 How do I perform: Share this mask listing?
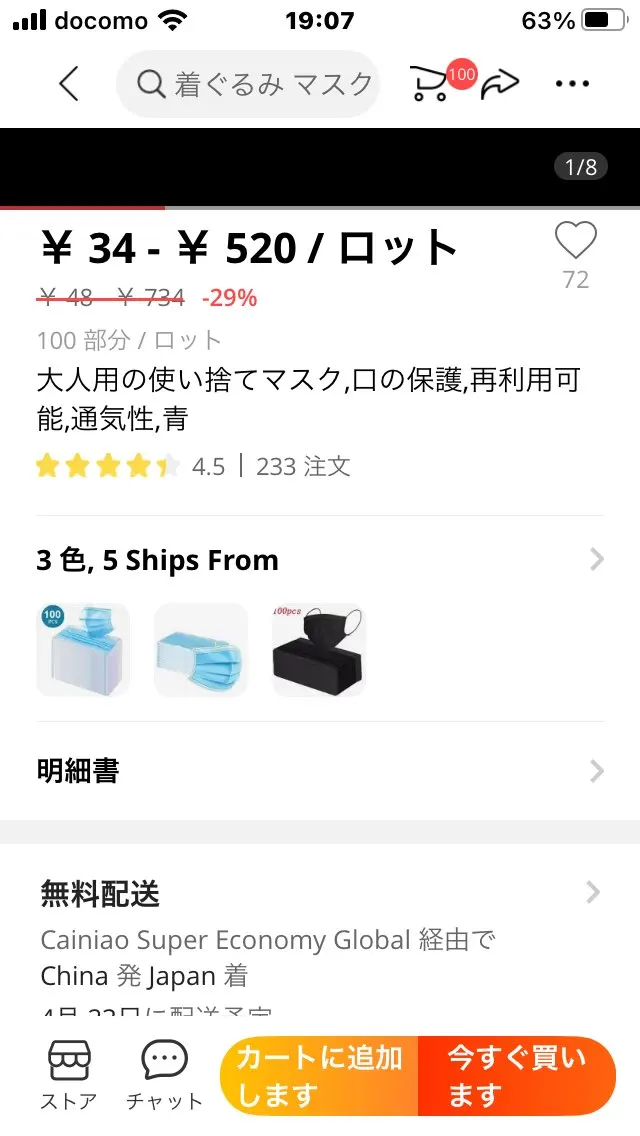point(500,85)
